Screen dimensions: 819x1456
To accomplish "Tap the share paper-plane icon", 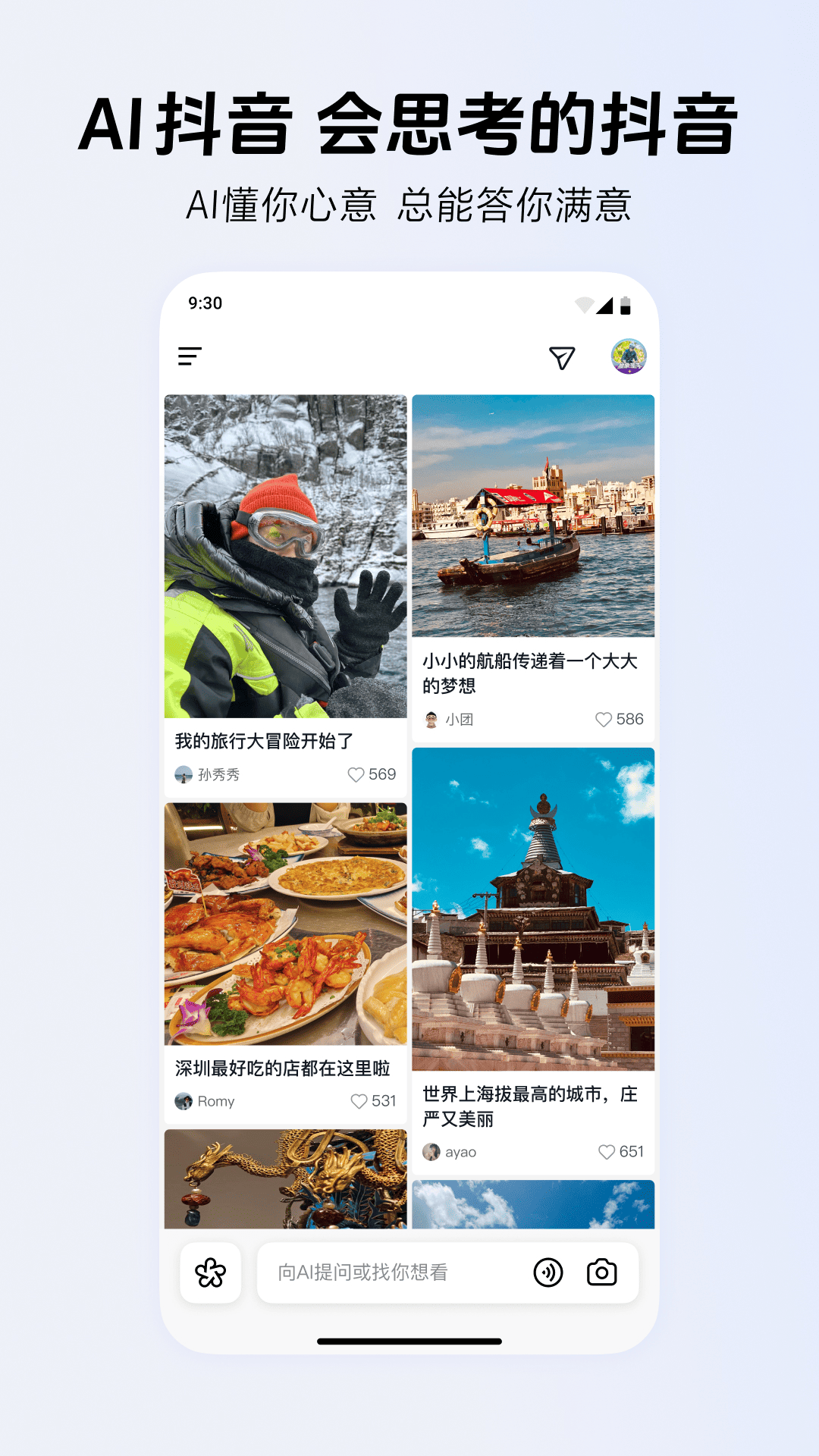I will [x=561, y=356].
